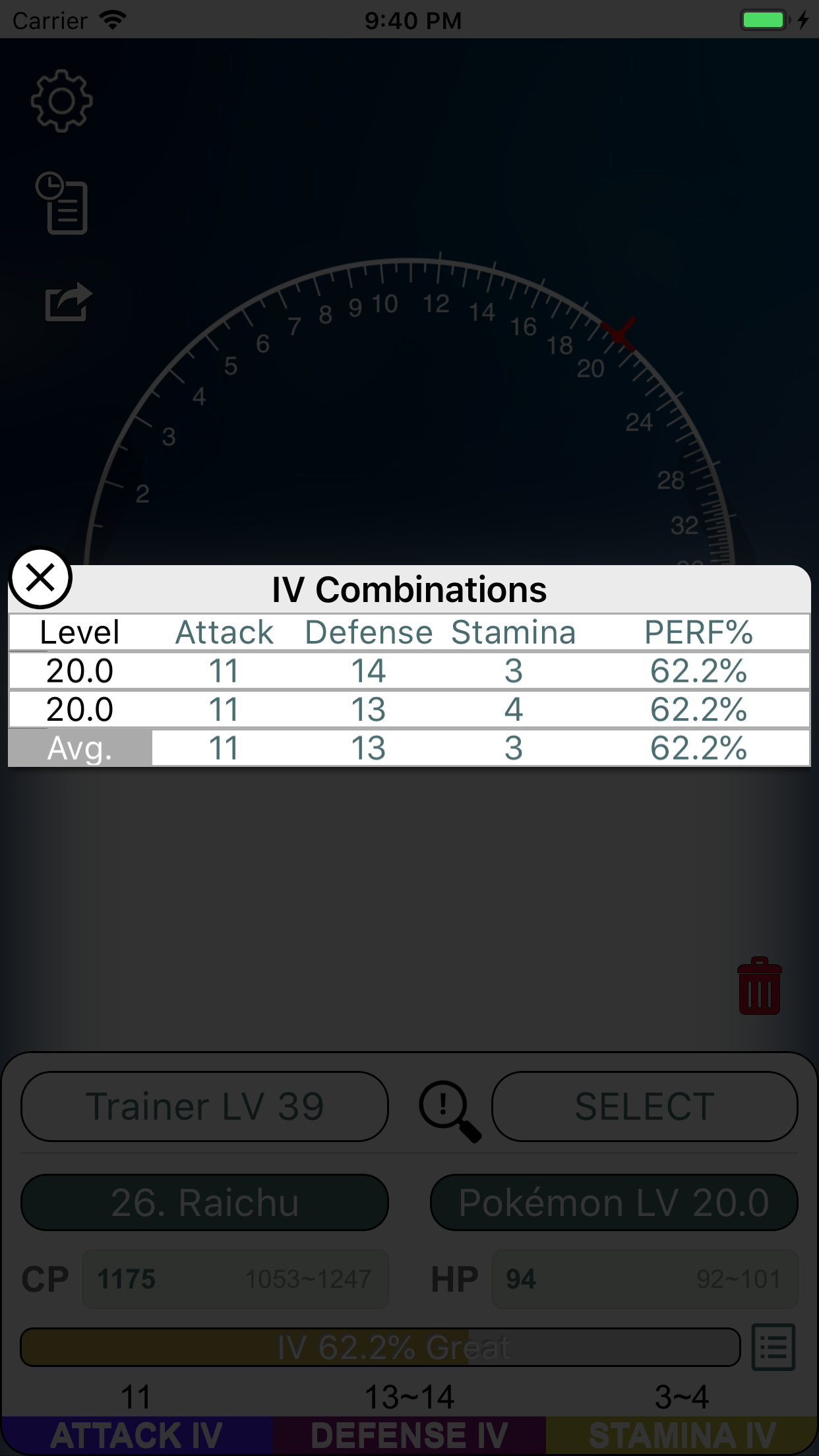Open the history log icon
Viewport: 819px width, 1456px height.
click(x=62, y=203)
